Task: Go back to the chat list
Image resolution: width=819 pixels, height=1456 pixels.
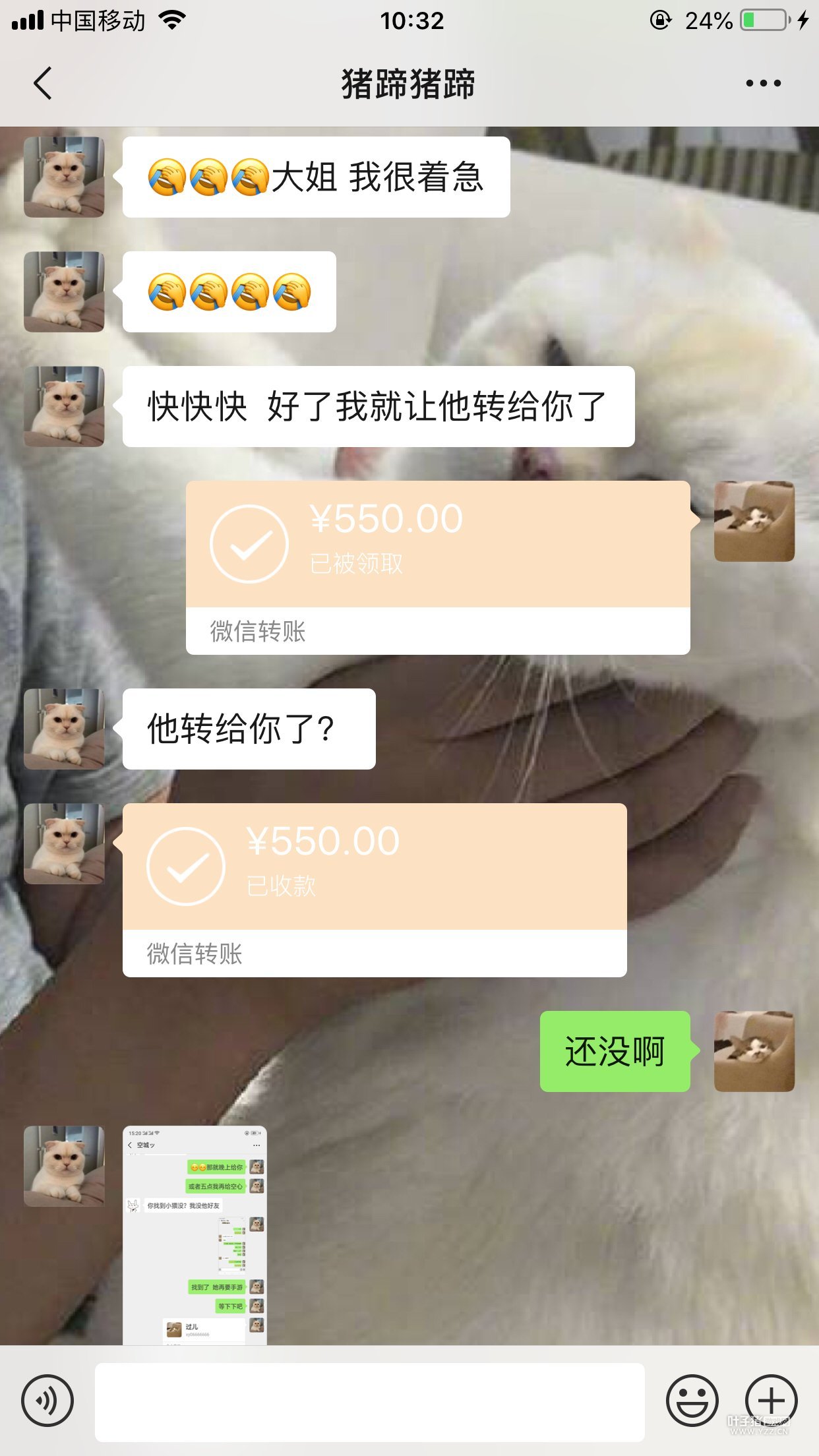Action: tap(43, 84)
